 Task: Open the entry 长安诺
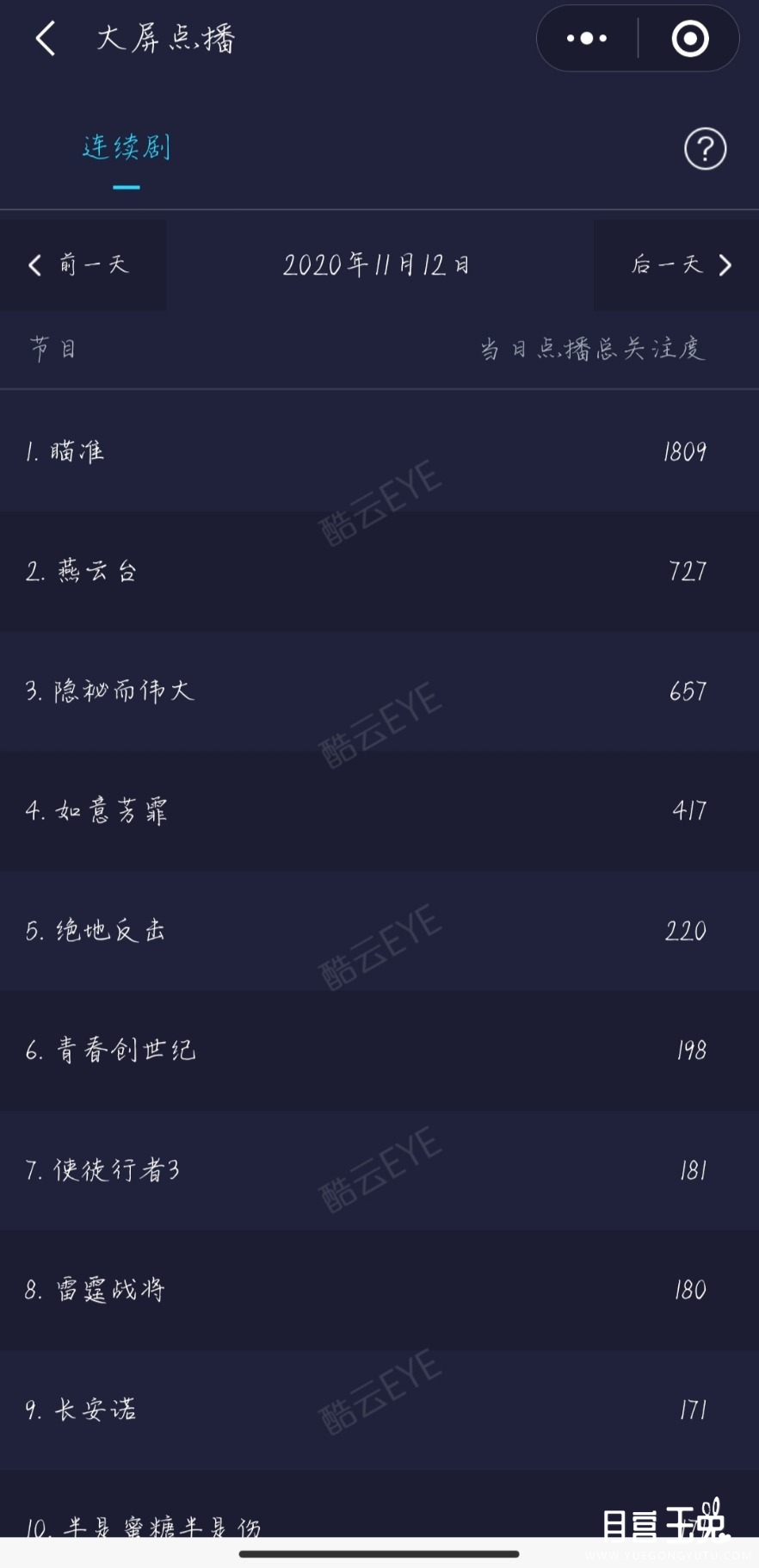click(379, 1409)
